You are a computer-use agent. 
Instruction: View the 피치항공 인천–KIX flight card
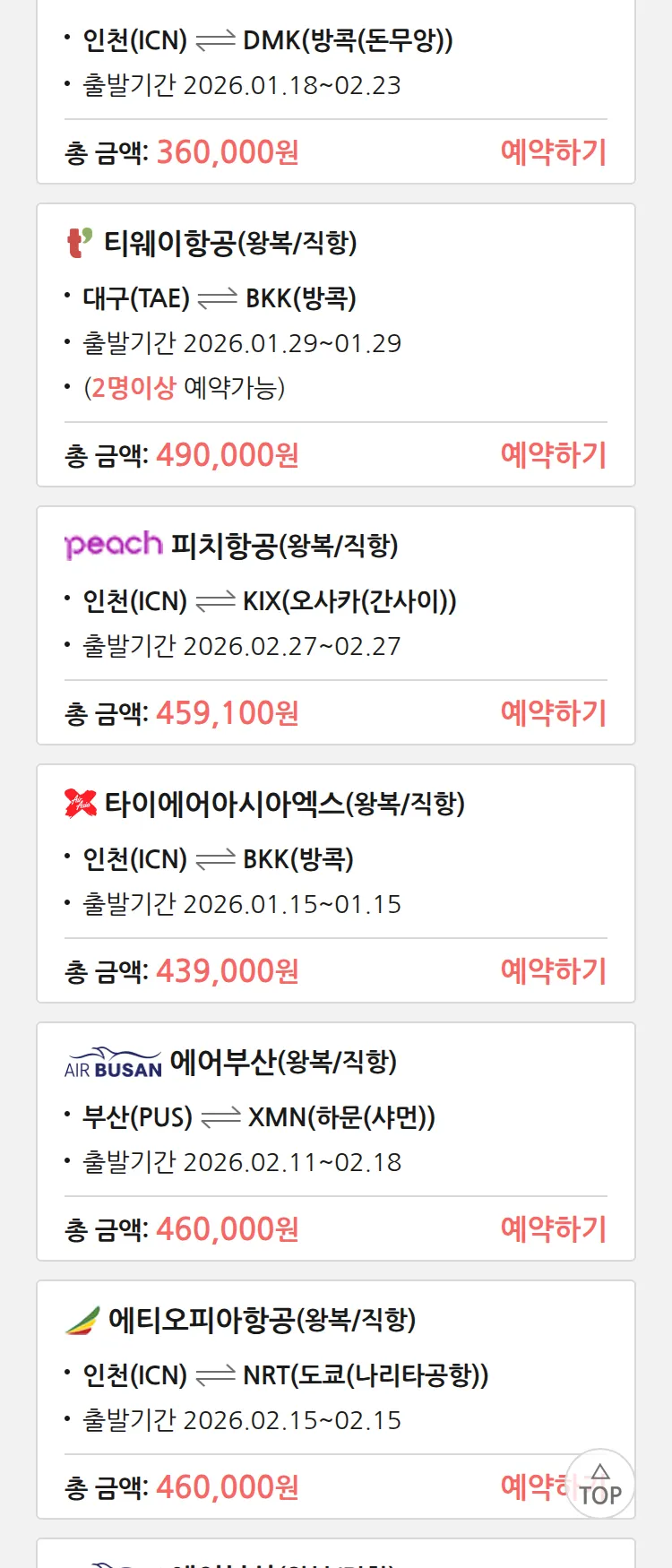point(335,600)
